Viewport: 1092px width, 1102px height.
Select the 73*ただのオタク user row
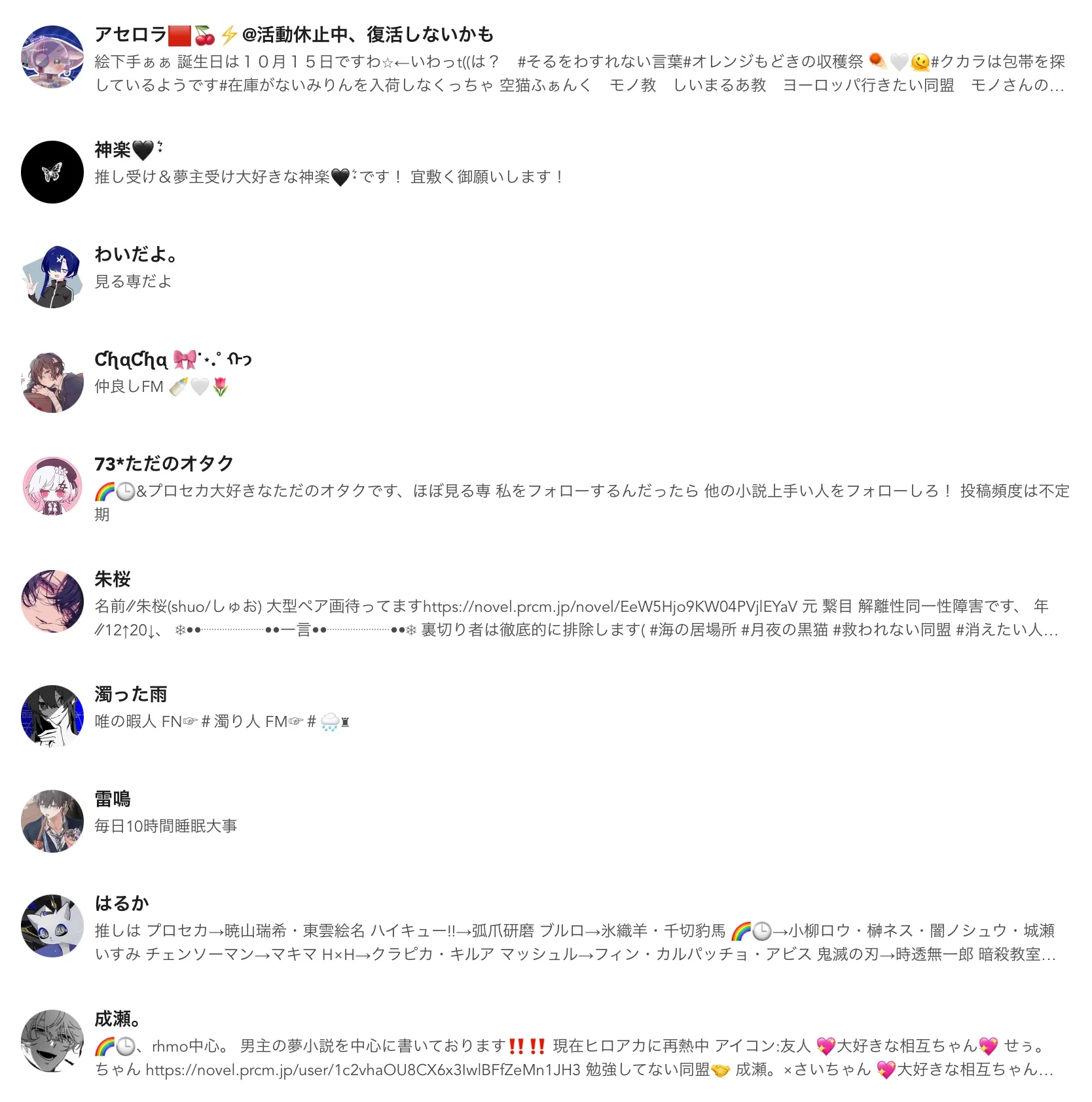click(164, 463)
